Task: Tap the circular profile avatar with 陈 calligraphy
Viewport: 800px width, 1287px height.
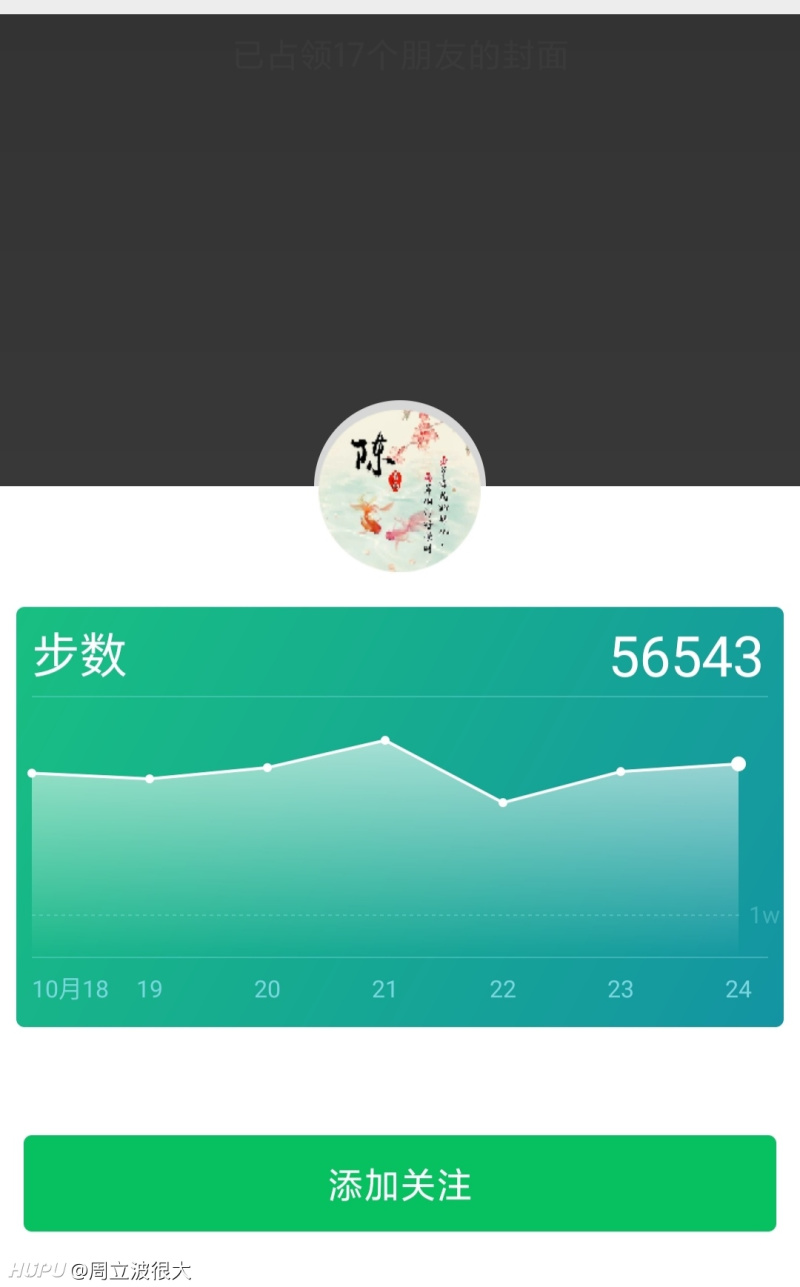Action: (x=400, y=484)
